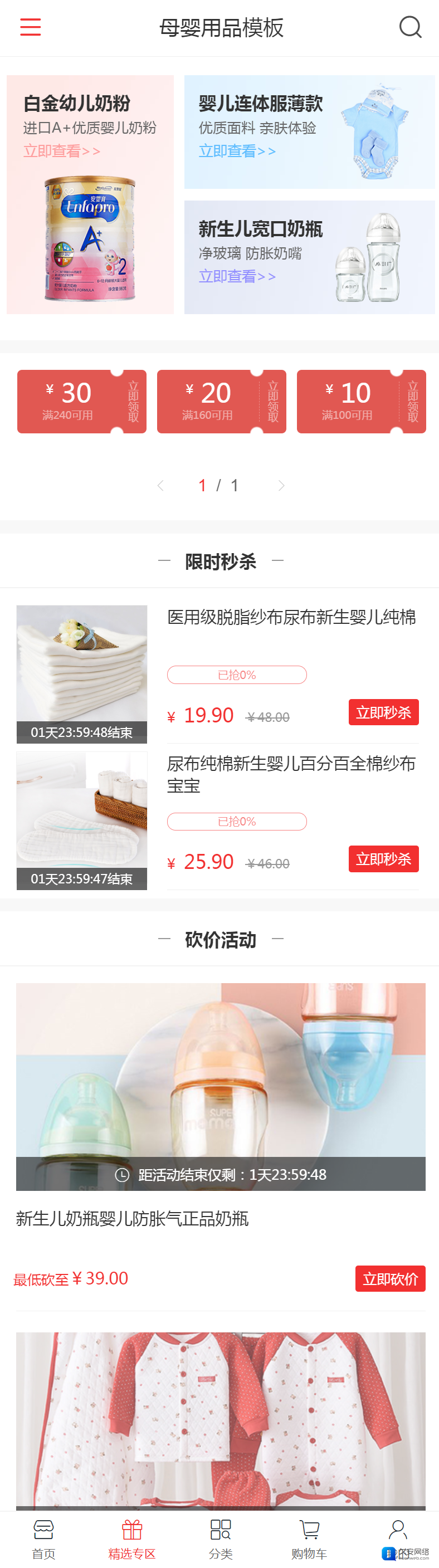Open the hamburger menu

(x=31, y=27)
